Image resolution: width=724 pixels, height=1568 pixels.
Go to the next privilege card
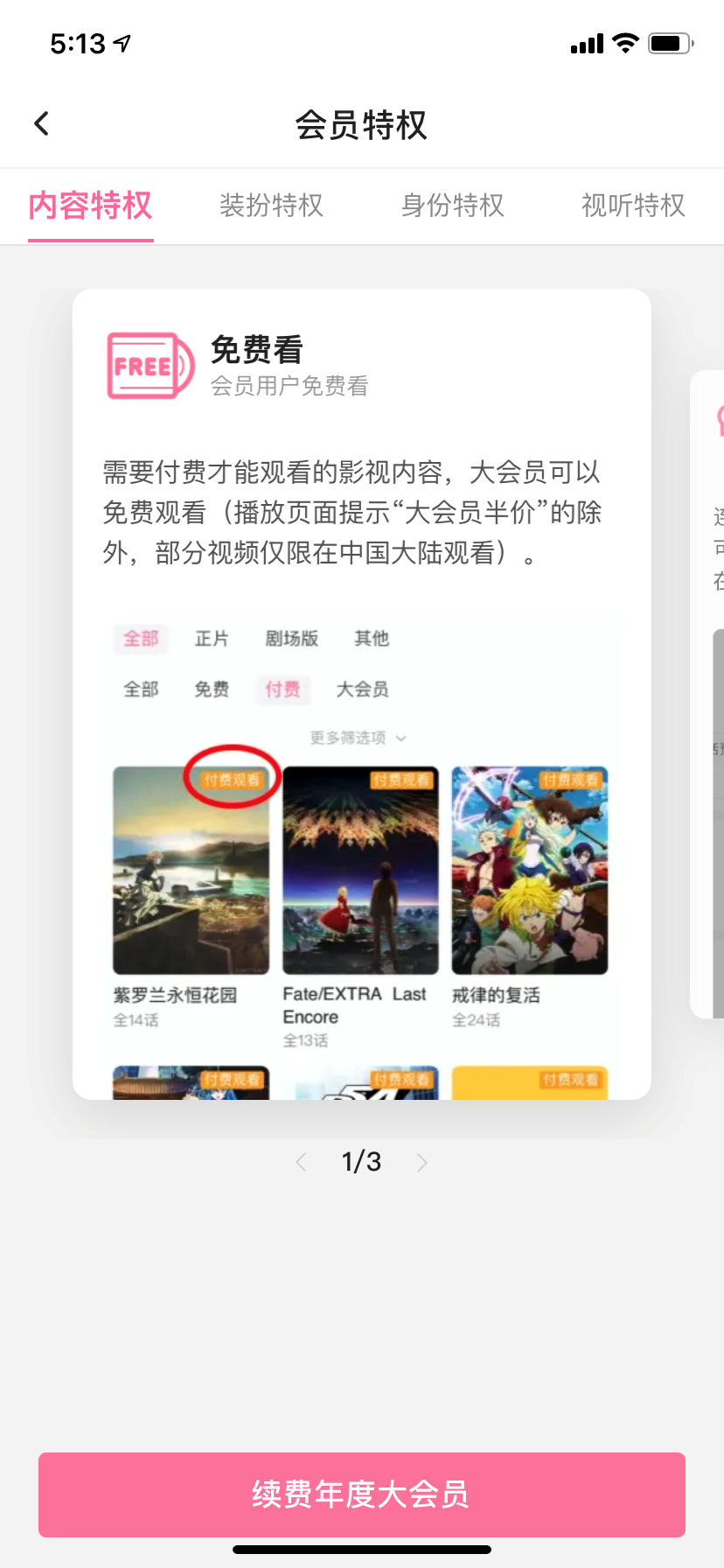tap(422, 1162)
